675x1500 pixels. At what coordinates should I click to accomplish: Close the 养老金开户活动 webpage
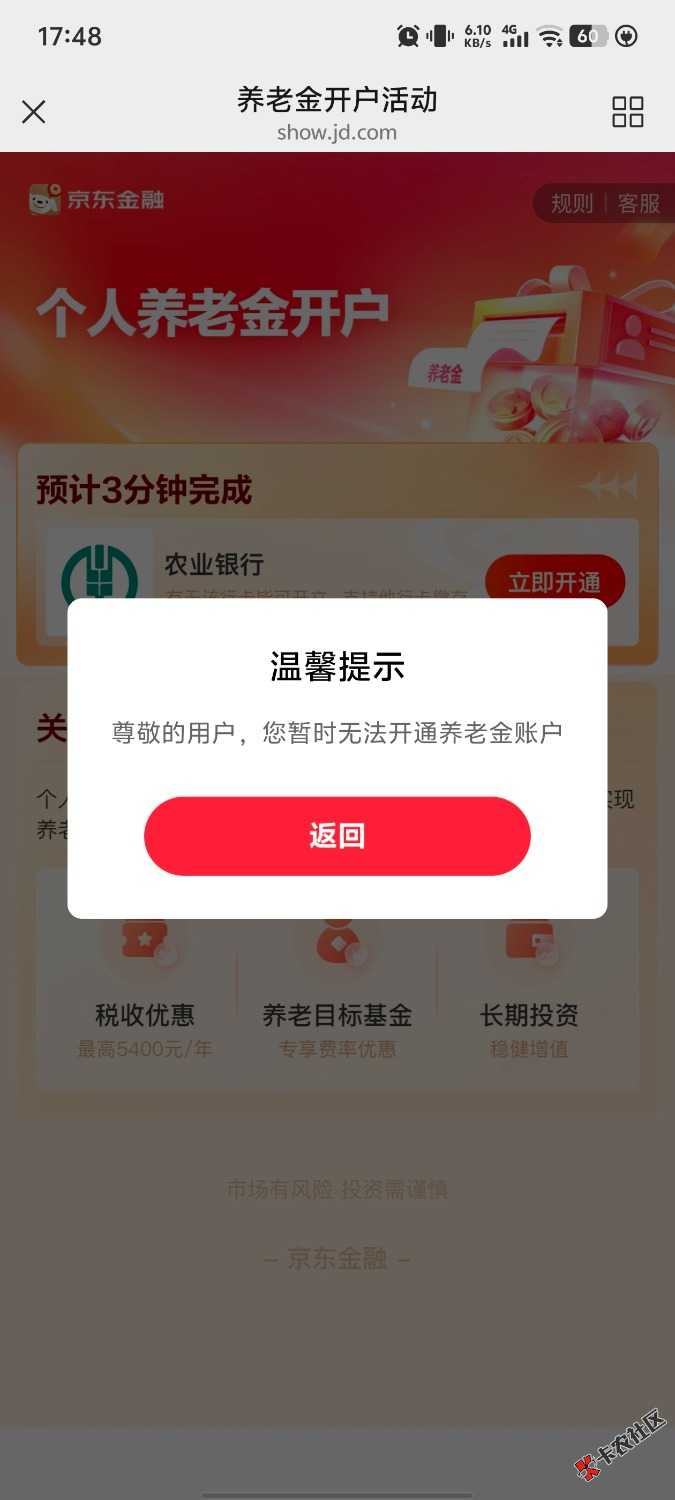click(34, 112)
